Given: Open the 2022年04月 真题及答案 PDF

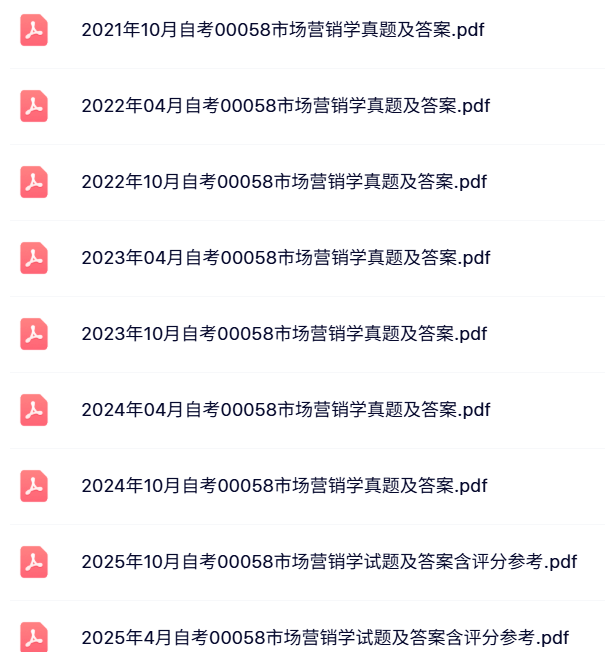Looking at the screenshot, I should 285,106.
